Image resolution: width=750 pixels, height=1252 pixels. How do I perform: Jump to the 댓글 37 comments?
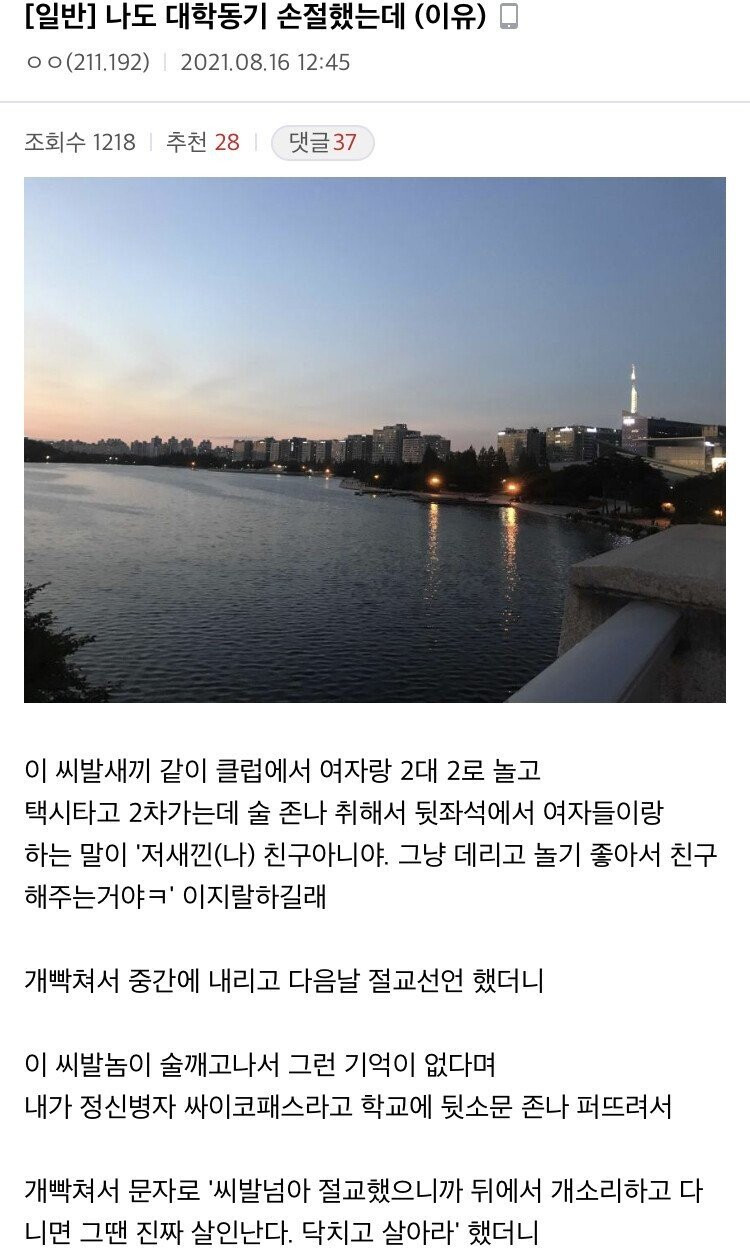coord(322,143)
